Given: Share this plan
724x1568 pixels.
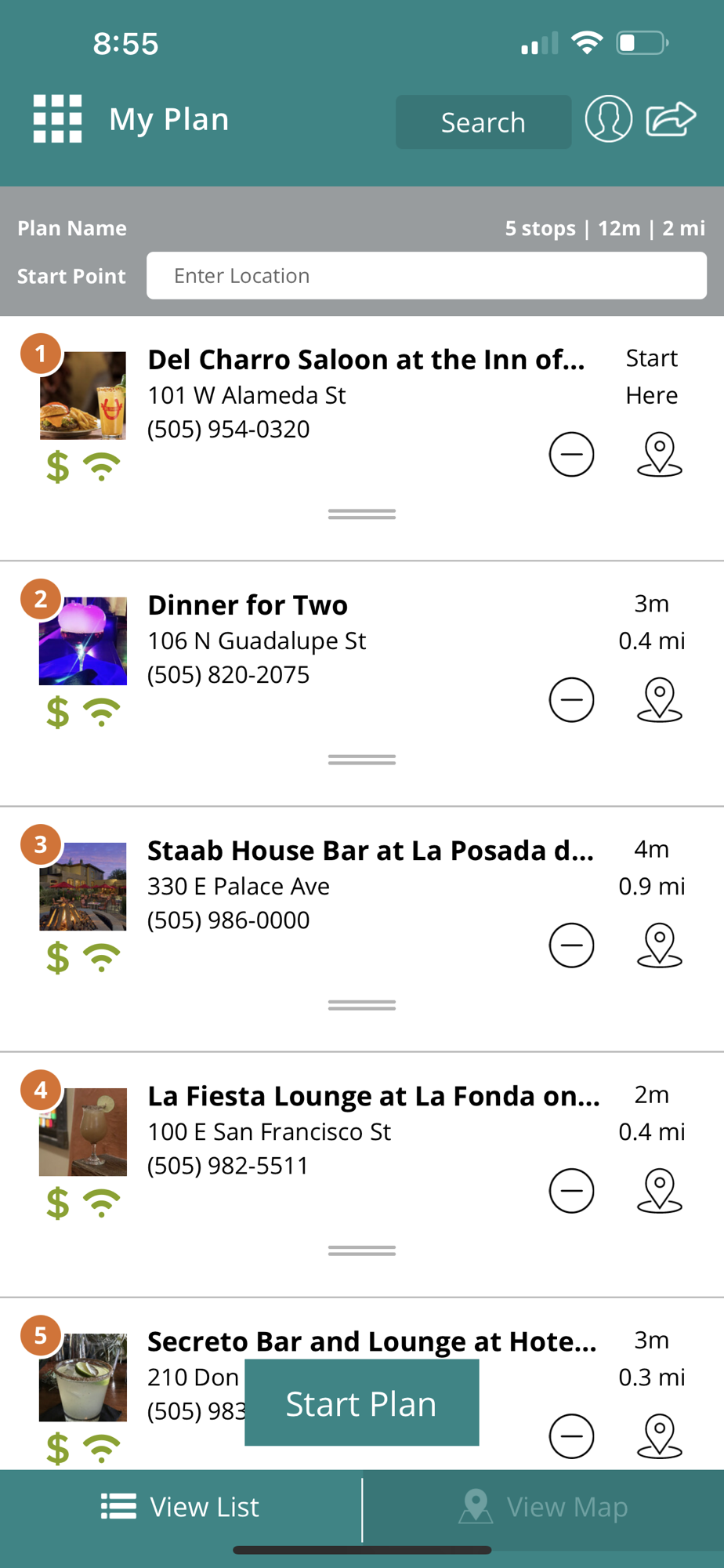Looking at the screenshot, I should pyautogui.click(x=671, y=119).
